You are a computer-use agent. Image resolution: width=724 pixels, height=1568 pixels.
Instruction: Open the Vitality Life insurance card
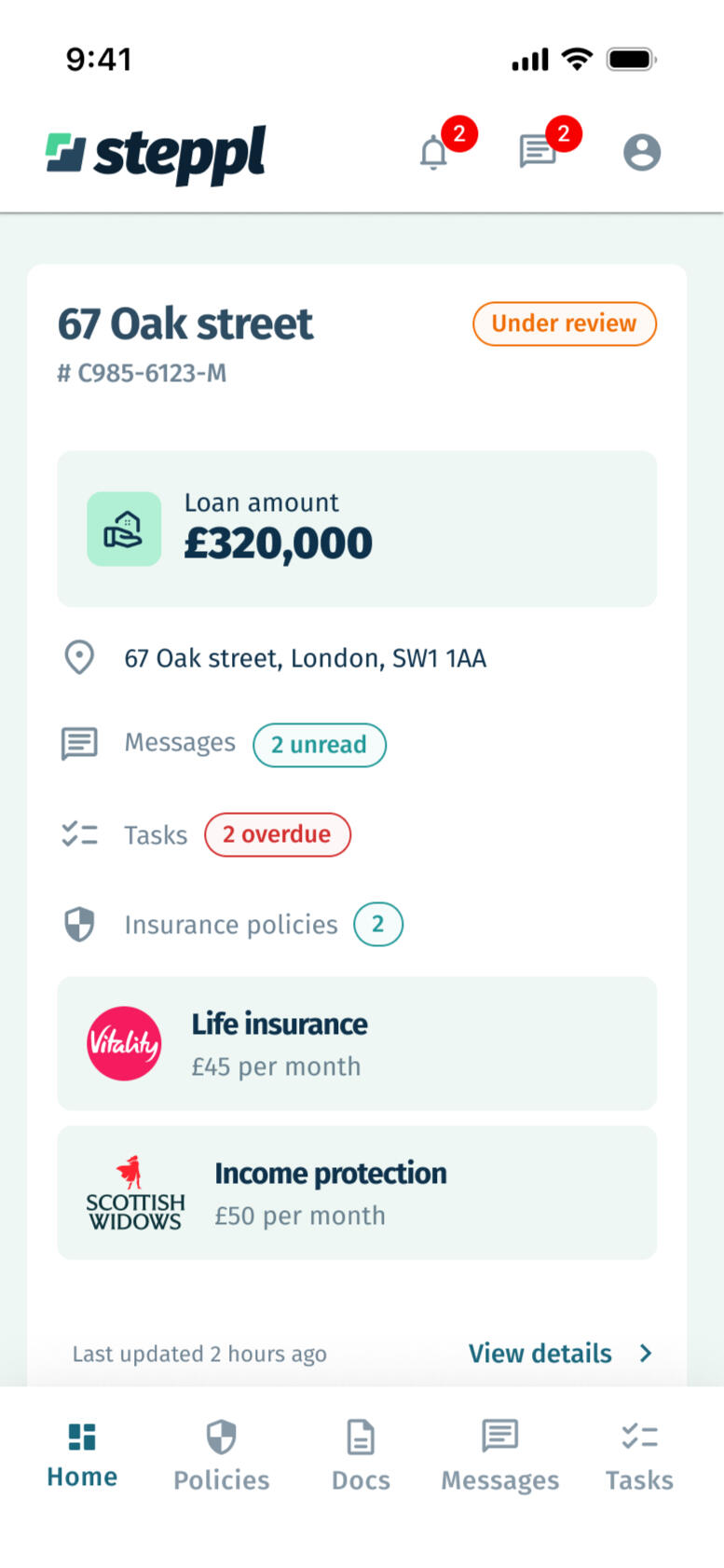coord(357,1043)
